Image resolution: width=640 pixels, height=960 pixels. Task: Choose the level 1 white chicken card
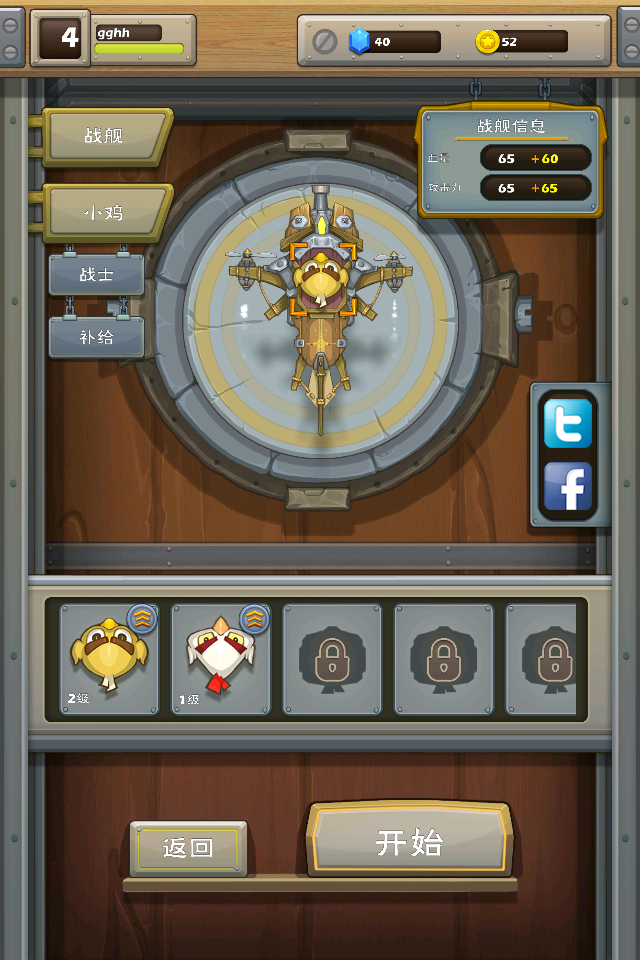coord(221,659)
